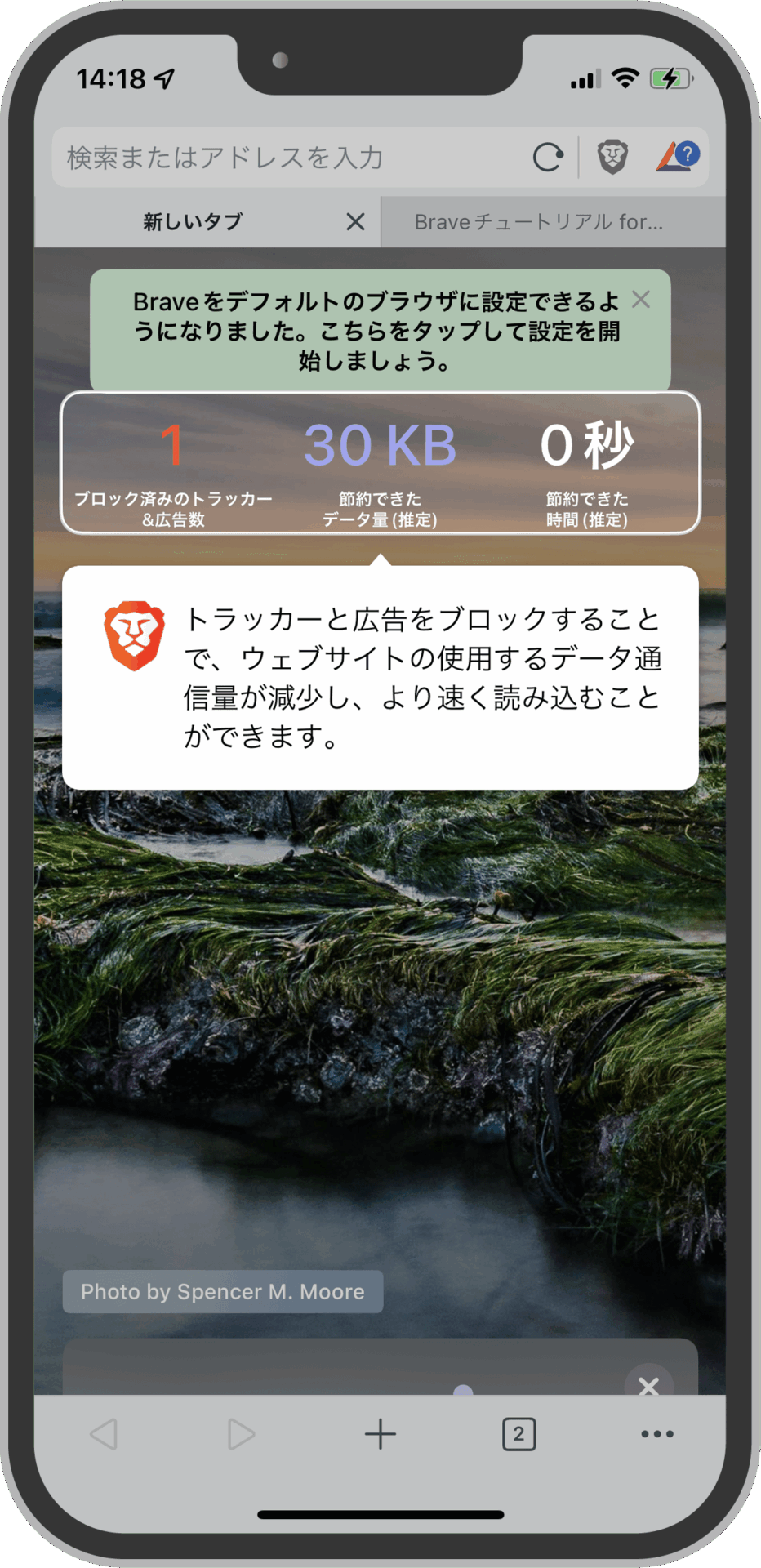The image size is (761, 1568).
Task: Tap the default browser setup banner
Action: 376,331
